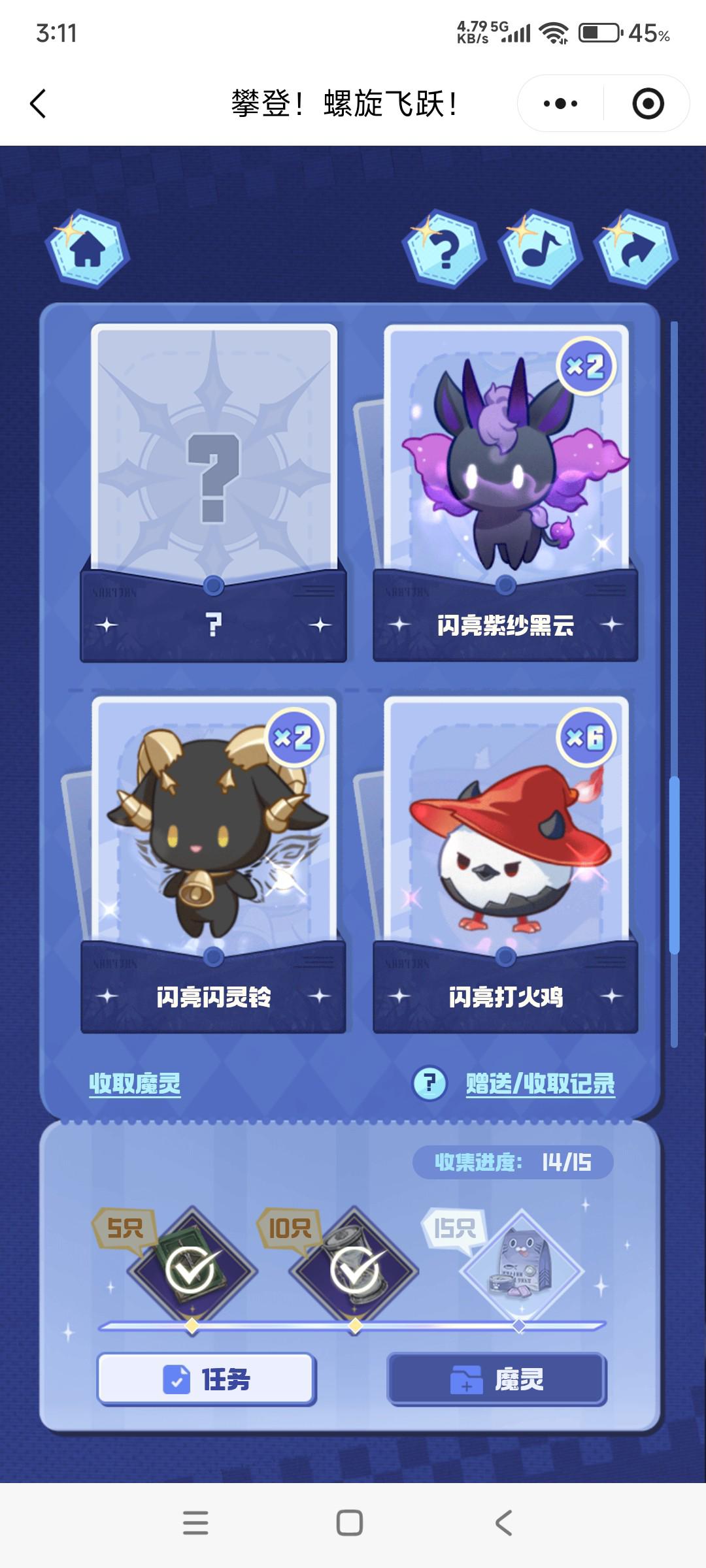Switch to the 魔灵 tab
This screenshot has width=706, height=1568.
(x=497, y=1379)
